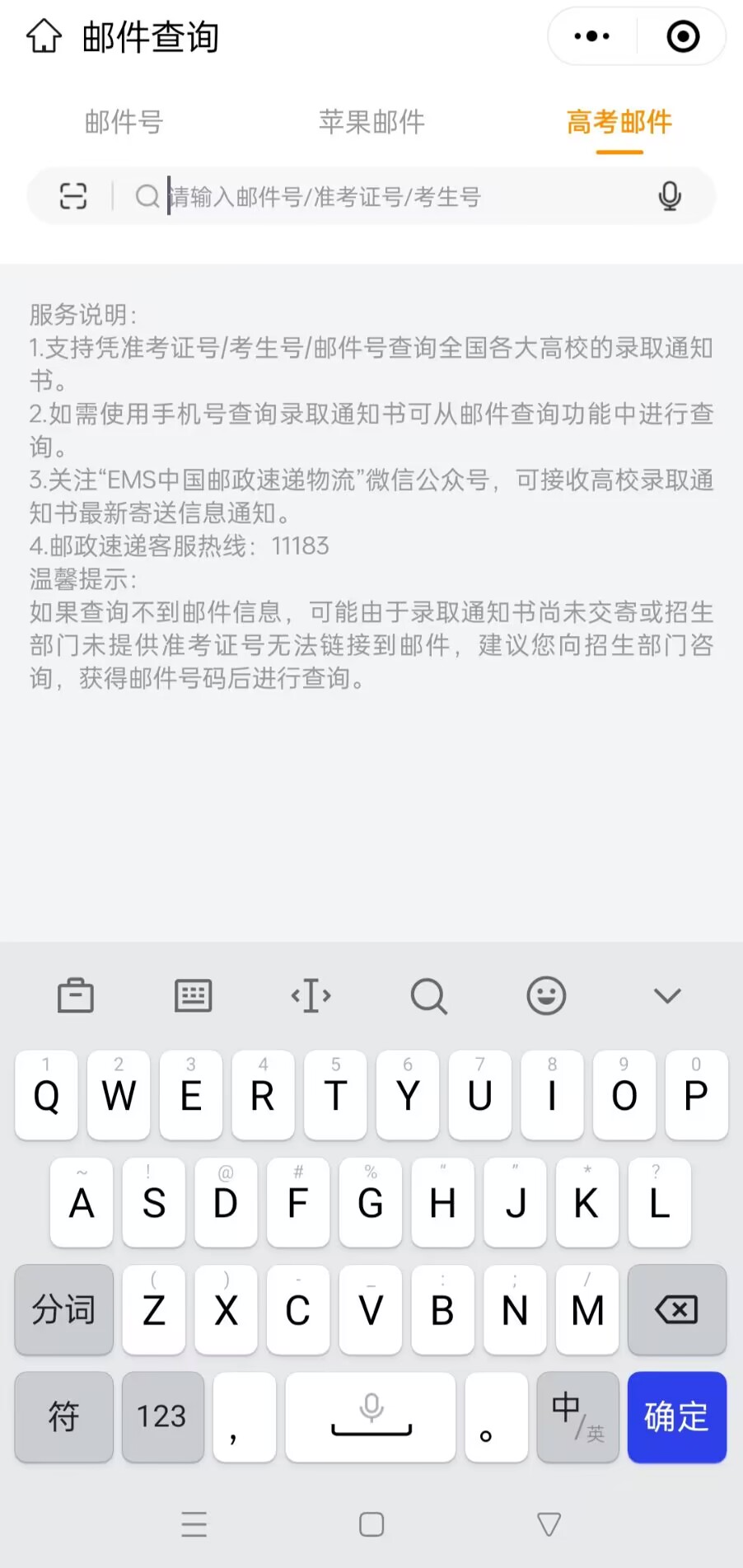Screen dimensions: 743x1568
Task: Open the barcode scan icon
Action: pos(73,196)
